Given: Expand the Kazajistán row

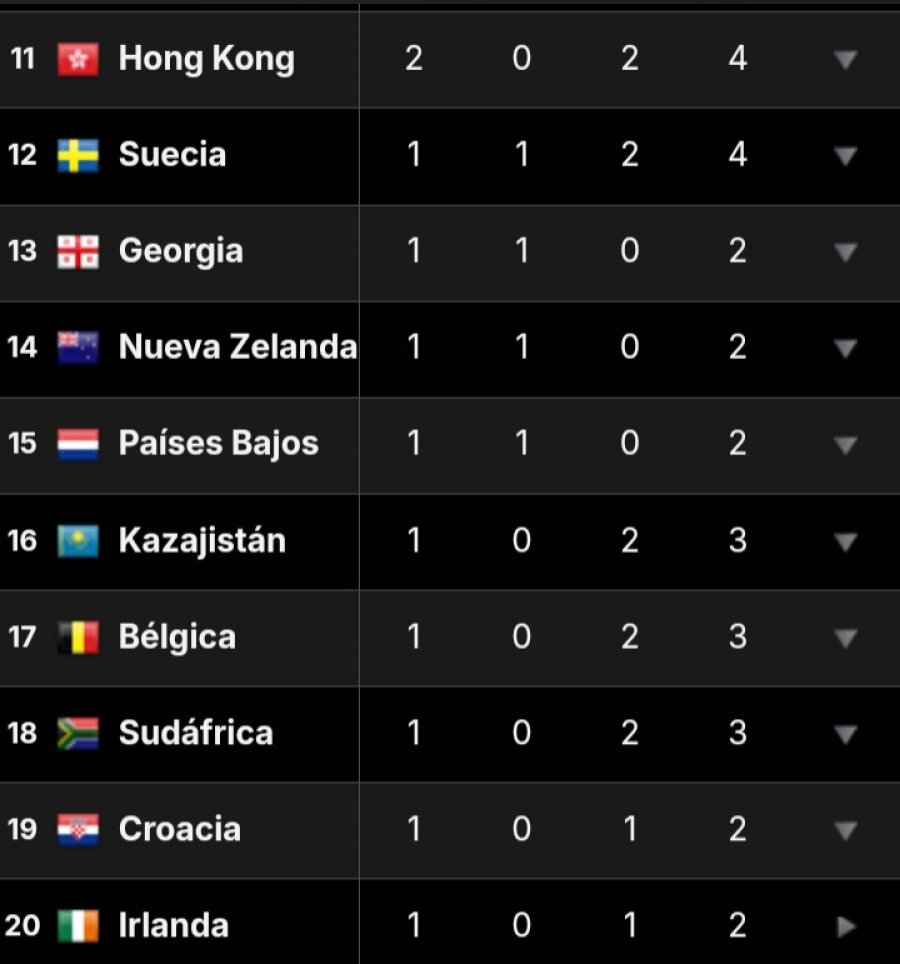Looking at the screenshot, I should pyautogui.click(x=845, y=542).
